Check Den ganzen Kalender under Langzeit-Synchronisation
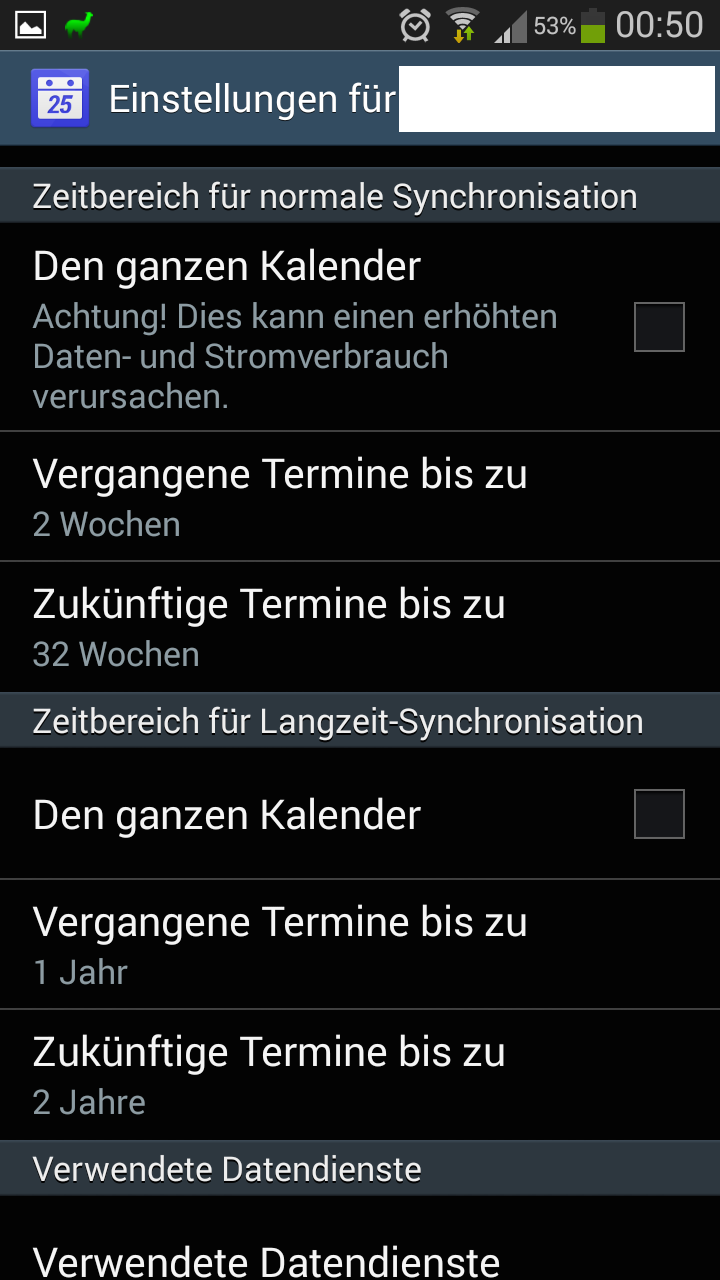 point(659,814)
